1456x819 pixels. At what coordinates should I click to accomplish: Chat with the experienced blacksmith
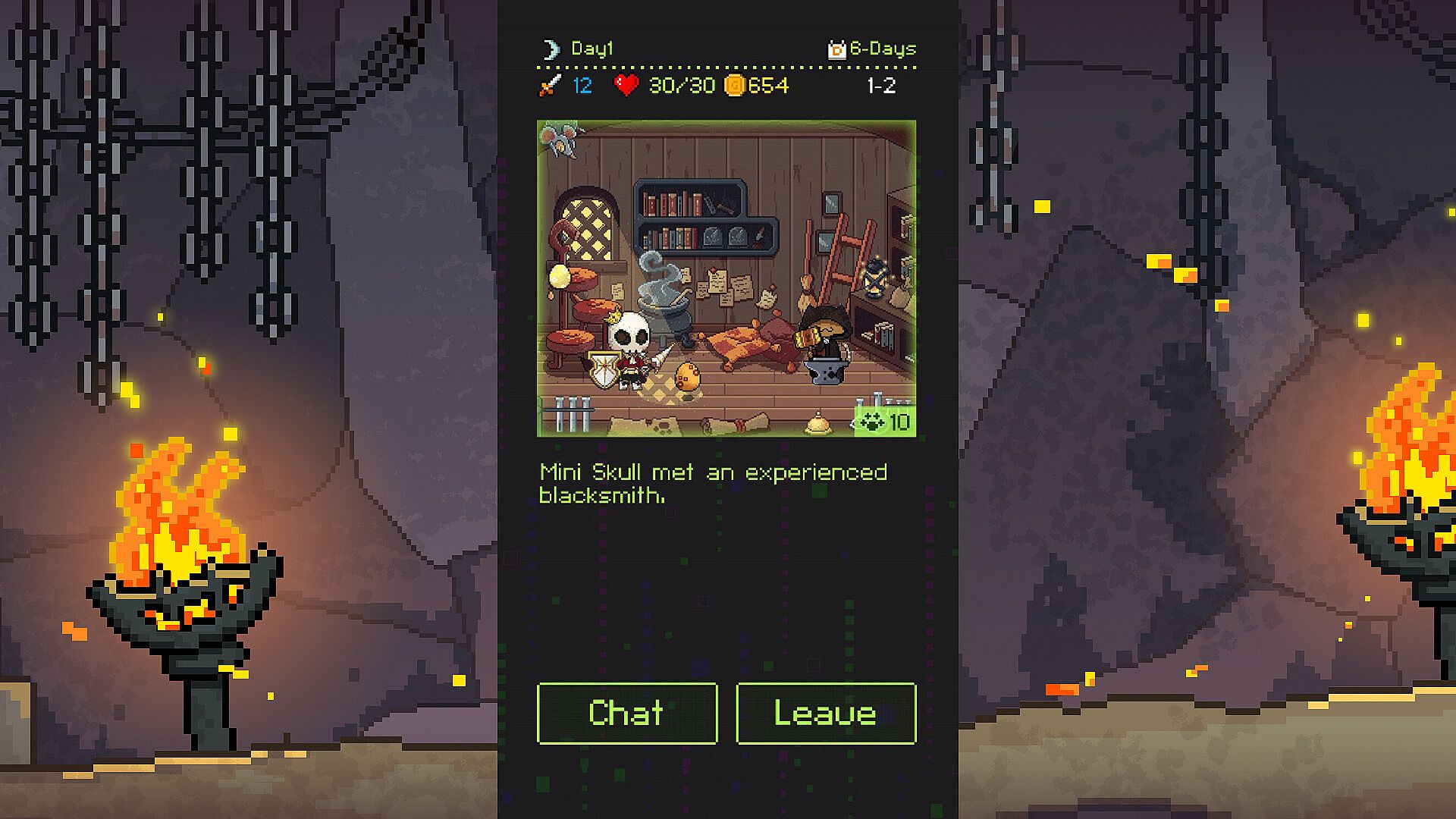click(627, 713)
